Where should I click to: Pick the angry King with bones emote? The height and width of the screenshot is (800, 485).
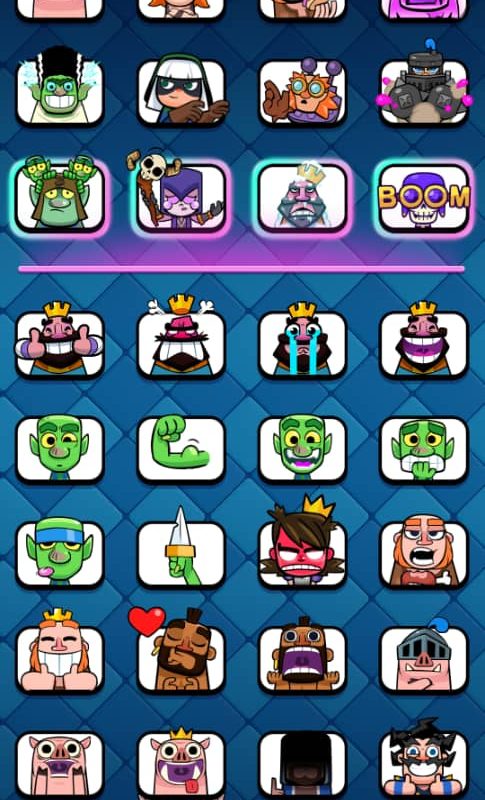(x=181, y=339)
